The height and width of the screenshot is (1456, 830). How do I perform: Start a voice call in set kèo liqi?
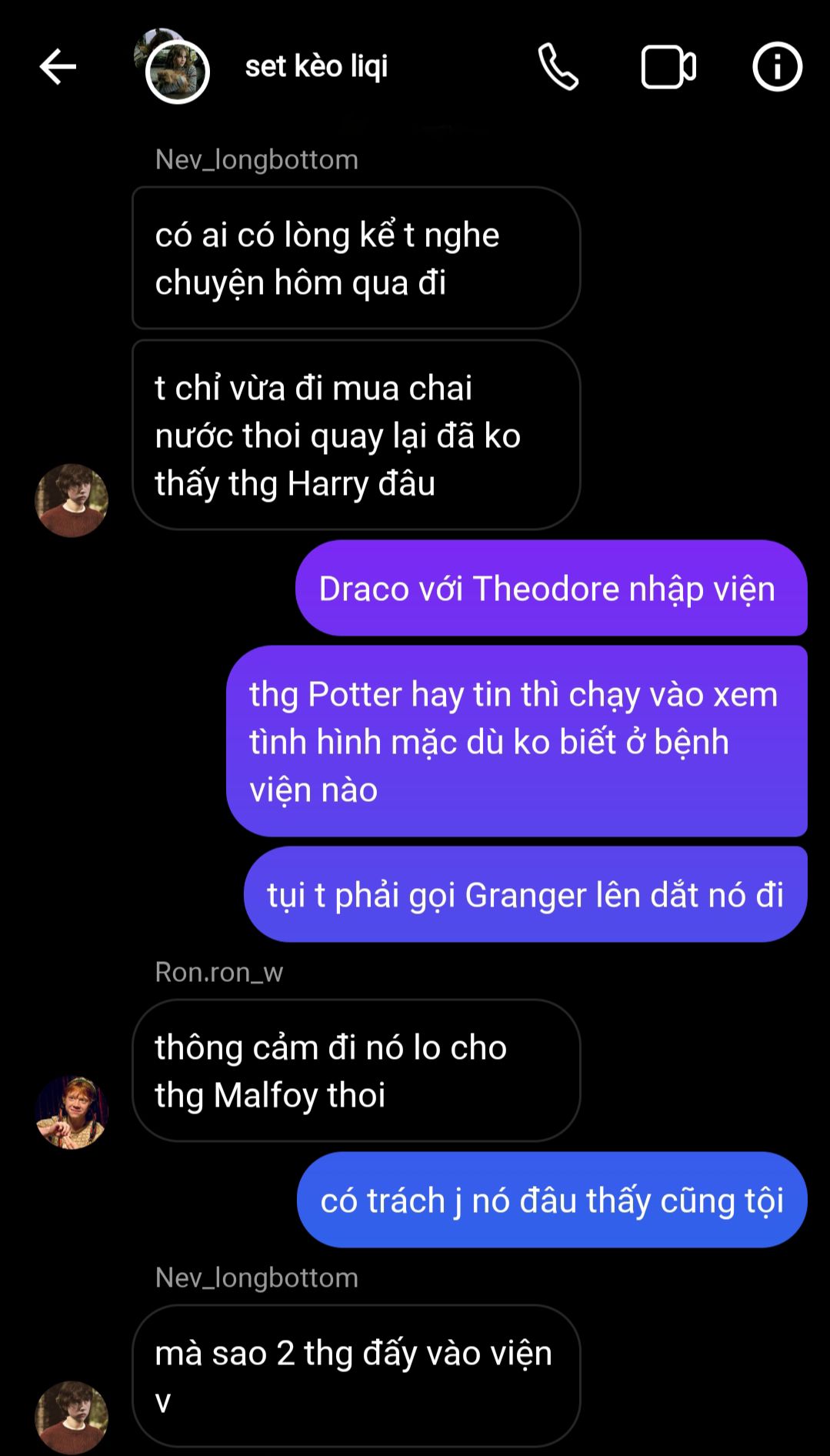[x=558, y=67]
